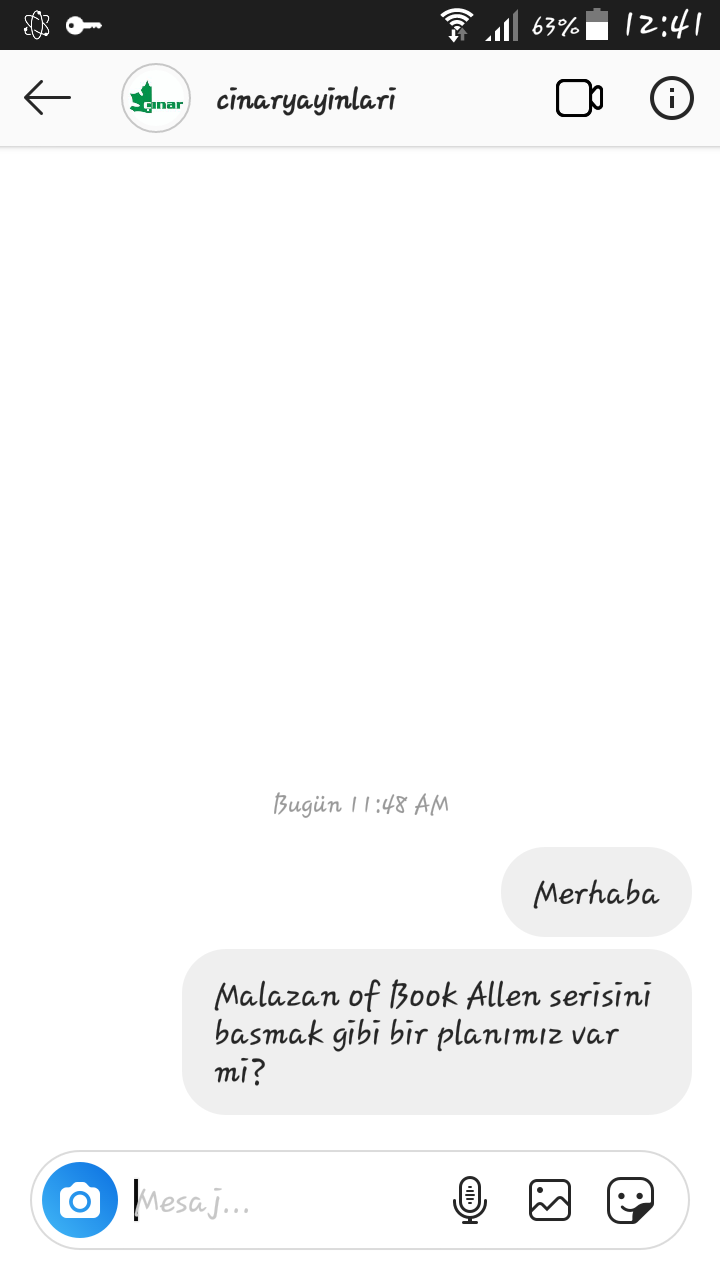Open conversation info details

coord(672,98)
